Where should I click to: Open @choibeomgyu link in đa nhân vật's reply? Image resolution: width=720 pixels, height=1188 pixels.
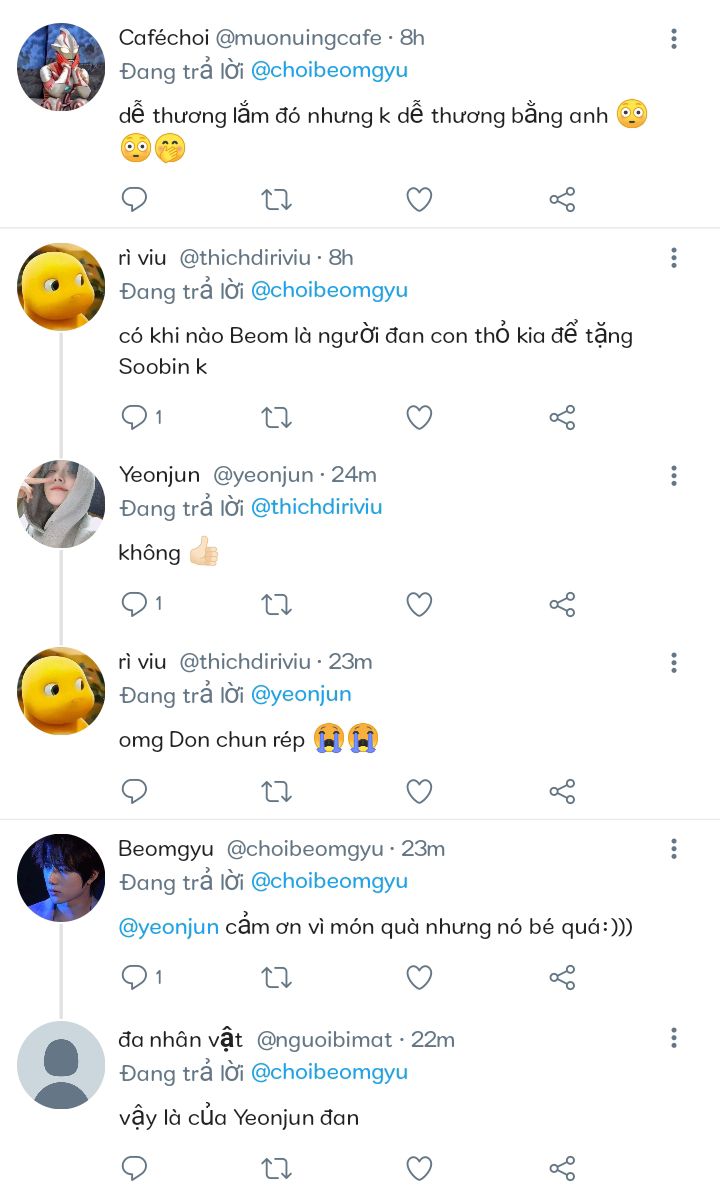point(329,1072)
